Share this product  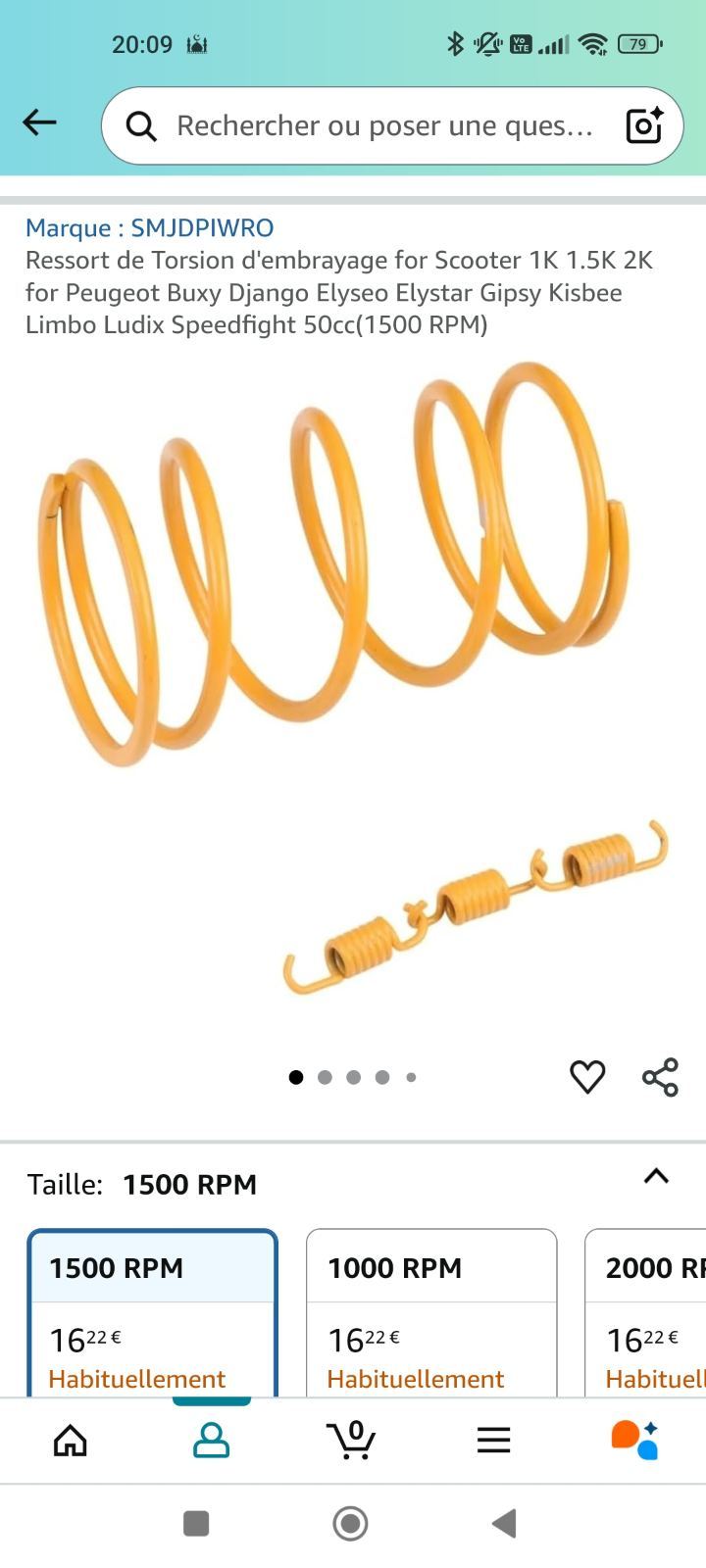pos(660,1077)
